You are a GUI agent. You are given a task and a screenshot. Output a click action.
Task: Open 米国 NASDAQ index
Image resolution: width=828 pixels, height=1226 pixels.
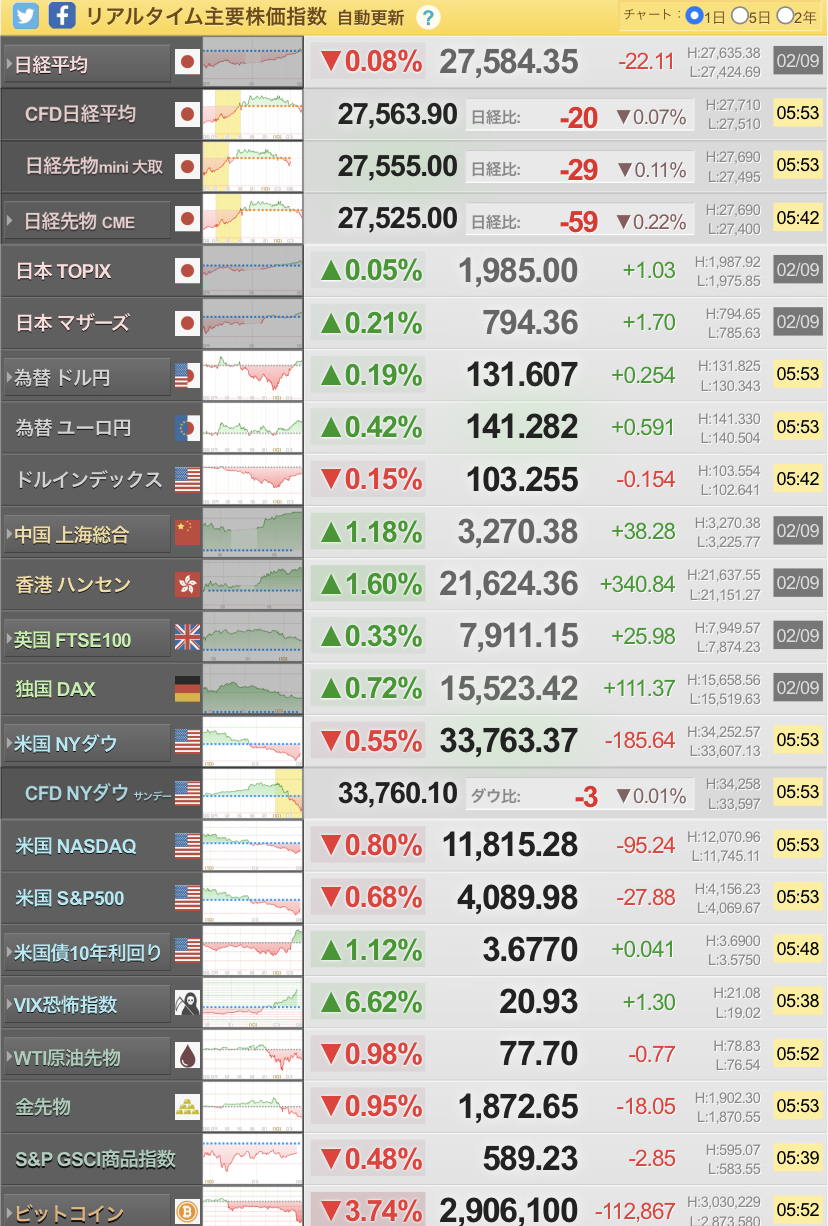pyautogui.click(x=76, y=846)
